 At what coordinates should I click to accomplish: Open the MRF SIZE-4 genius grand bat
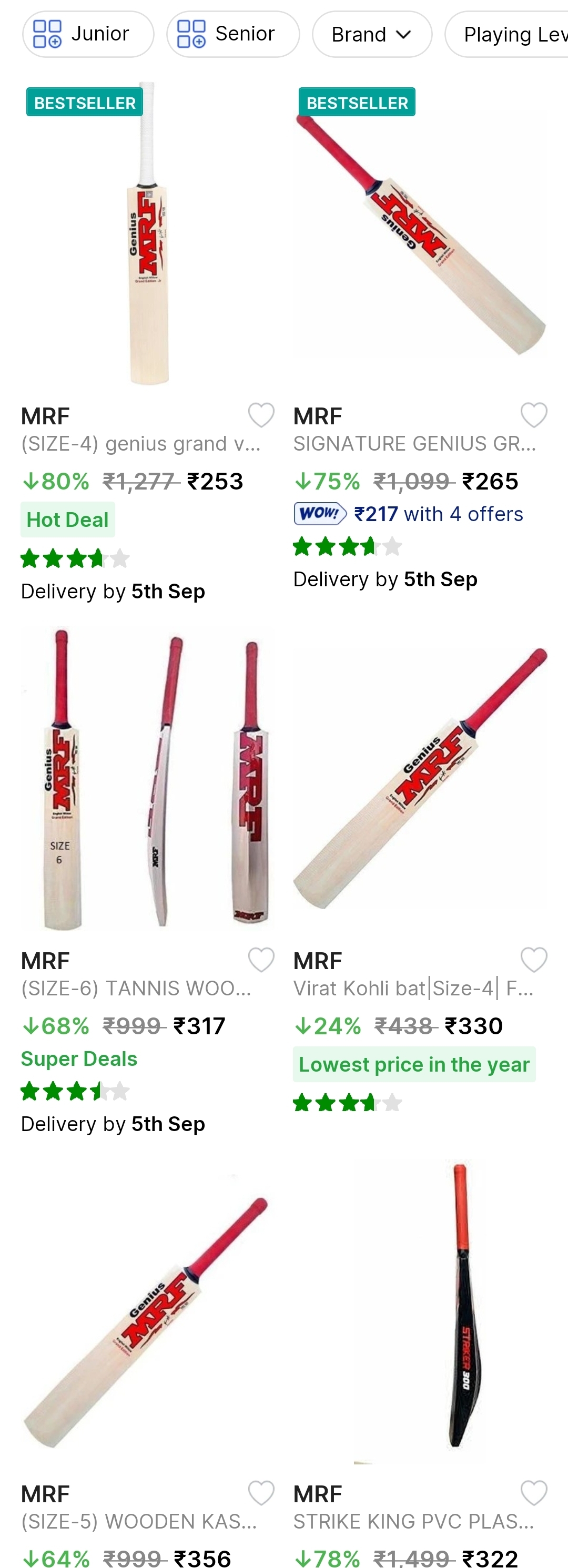click(148, 235)
